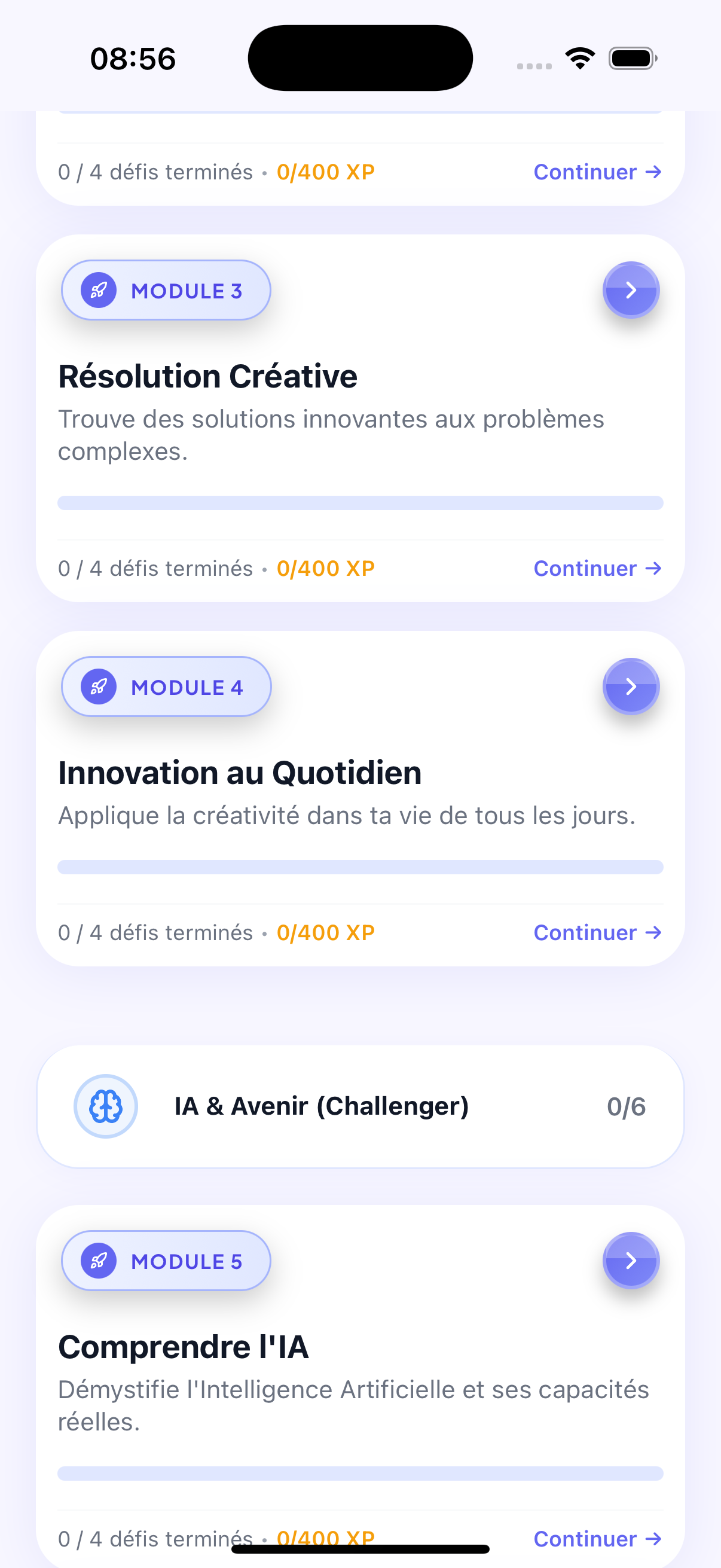Tap the circular arrow button on Module 3
The width and height of the screenshot is (721, 1568).
631,289
